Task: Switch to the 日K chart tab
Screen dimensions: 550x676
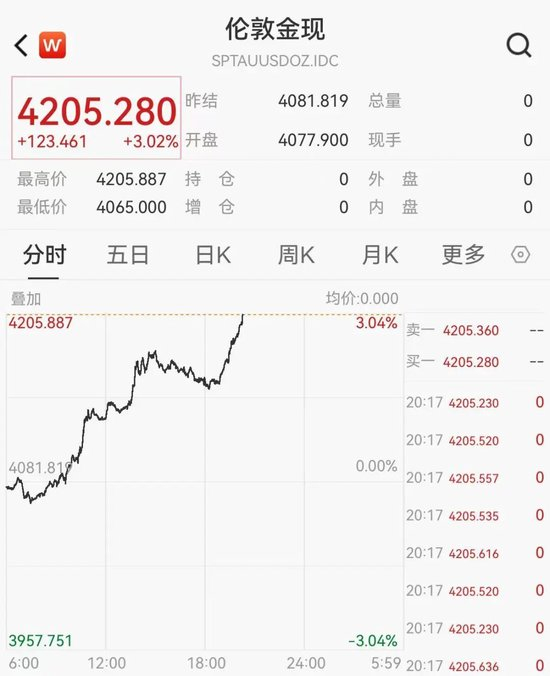Action: click(x=213, y=255)
